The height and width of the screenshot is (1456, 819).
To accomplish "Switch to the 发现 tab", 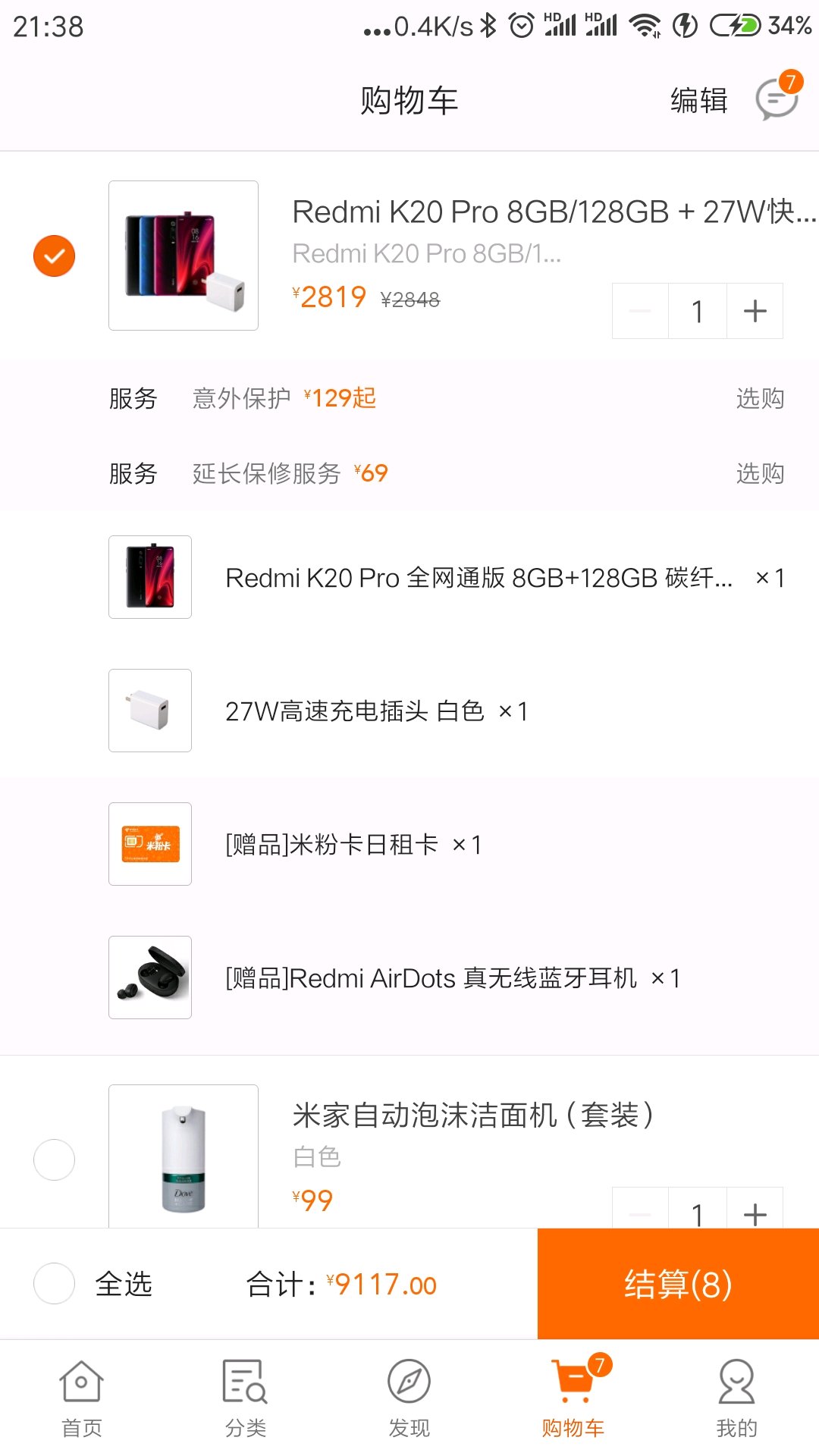I will point(409,1398).
